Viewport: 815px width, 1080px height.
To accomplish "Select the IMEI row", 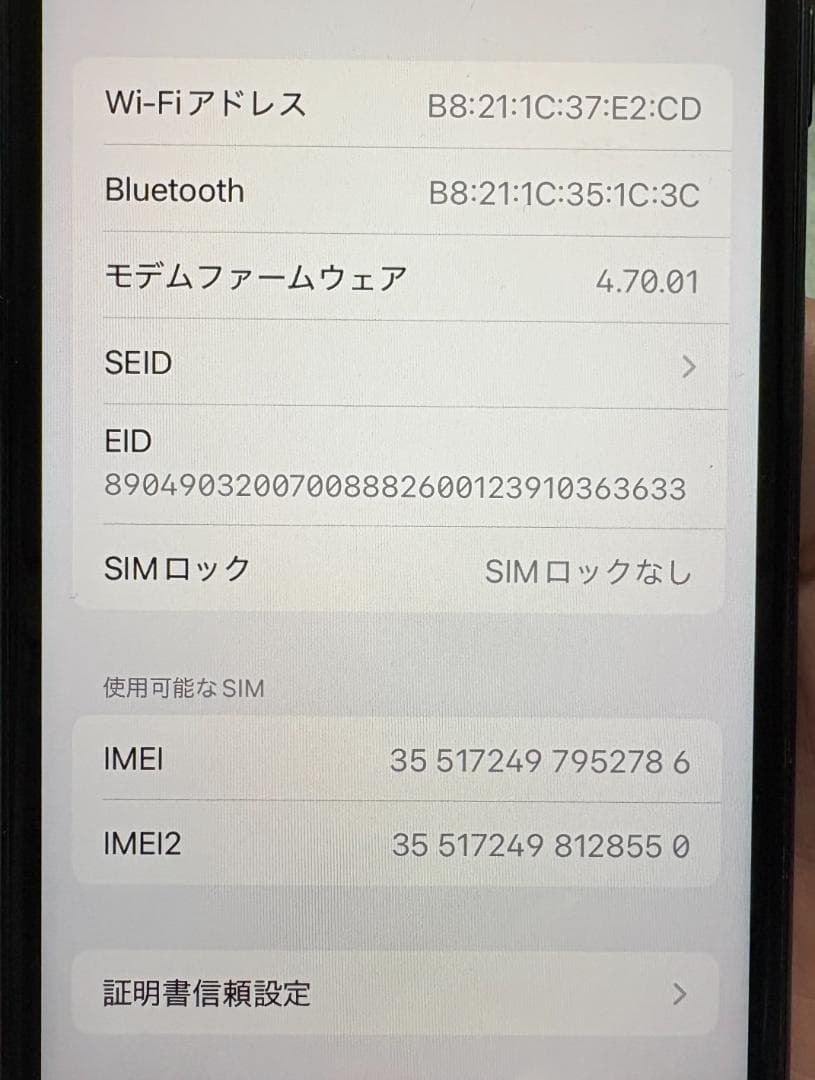I will [400, 760].
